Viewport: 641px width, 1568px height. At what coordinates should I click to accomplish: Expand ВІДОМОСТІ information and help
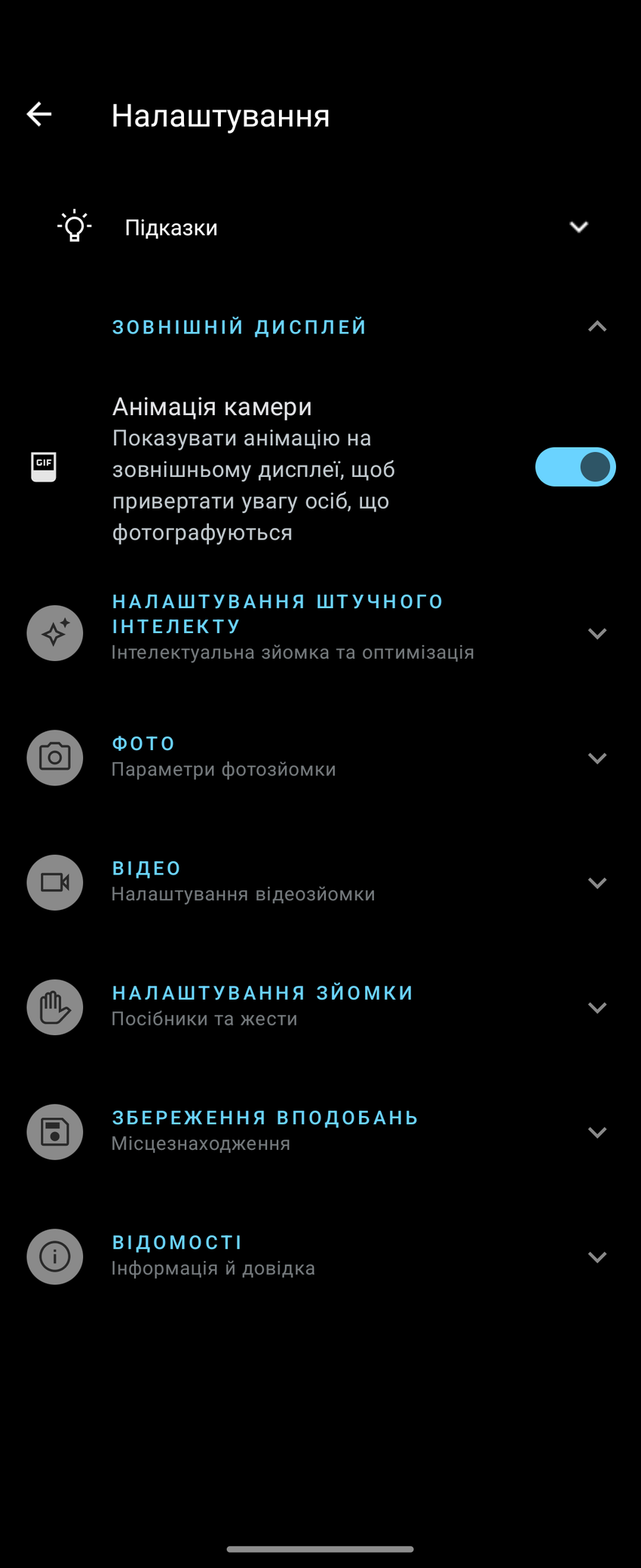(597, 1256)
